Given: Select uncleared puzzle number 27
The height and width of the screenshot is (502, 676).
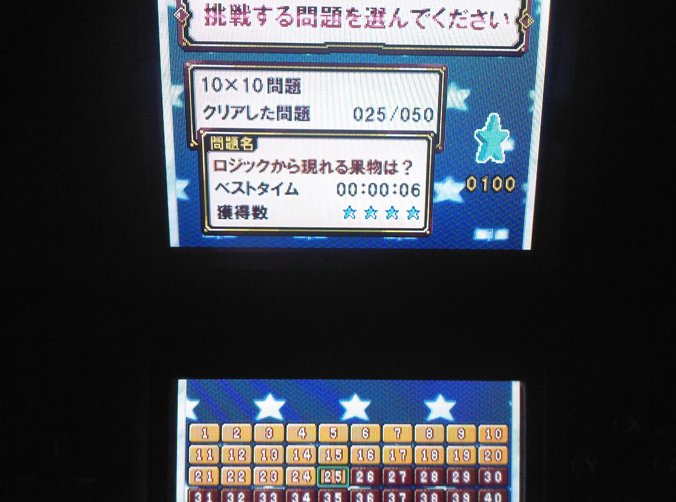Looking at the screenshot, I should click(398, 476).
